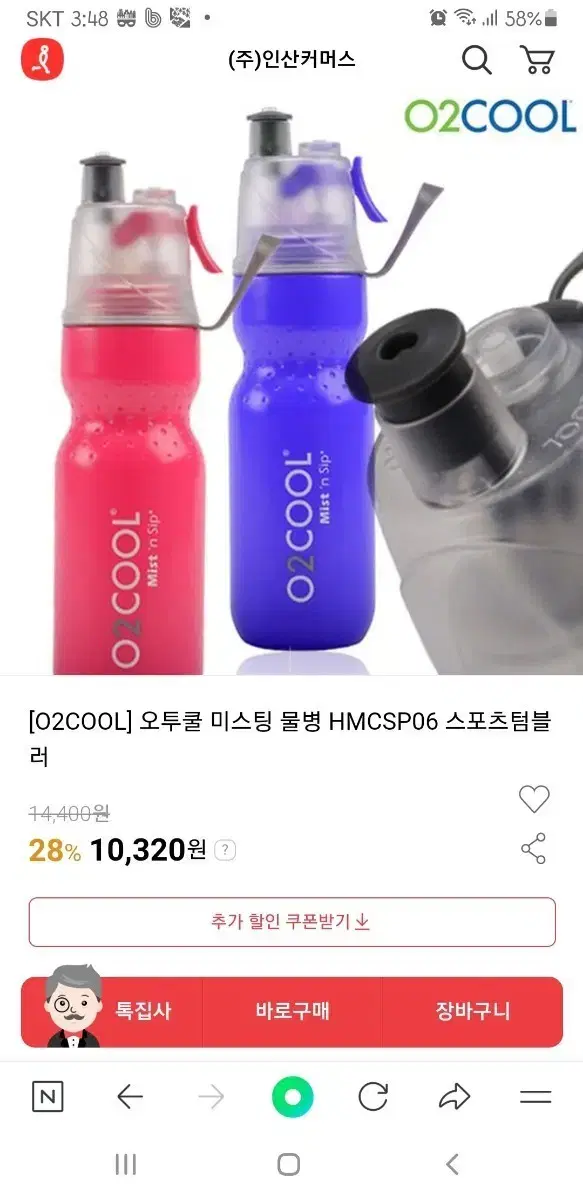Tap the price info question mark
The width and height of the screenshot is (583, 1200).
(x=226, y=851)
